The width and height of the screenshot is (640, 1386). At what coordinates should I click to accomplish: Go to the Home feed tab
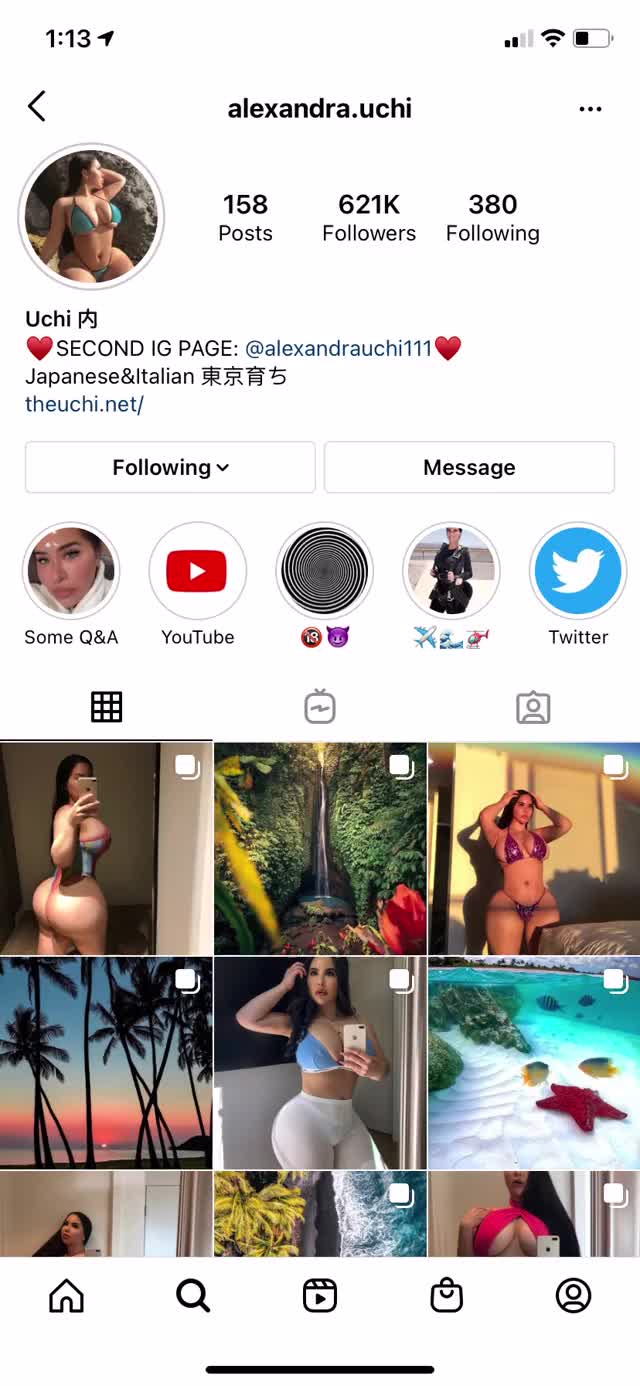point(66,1296)
